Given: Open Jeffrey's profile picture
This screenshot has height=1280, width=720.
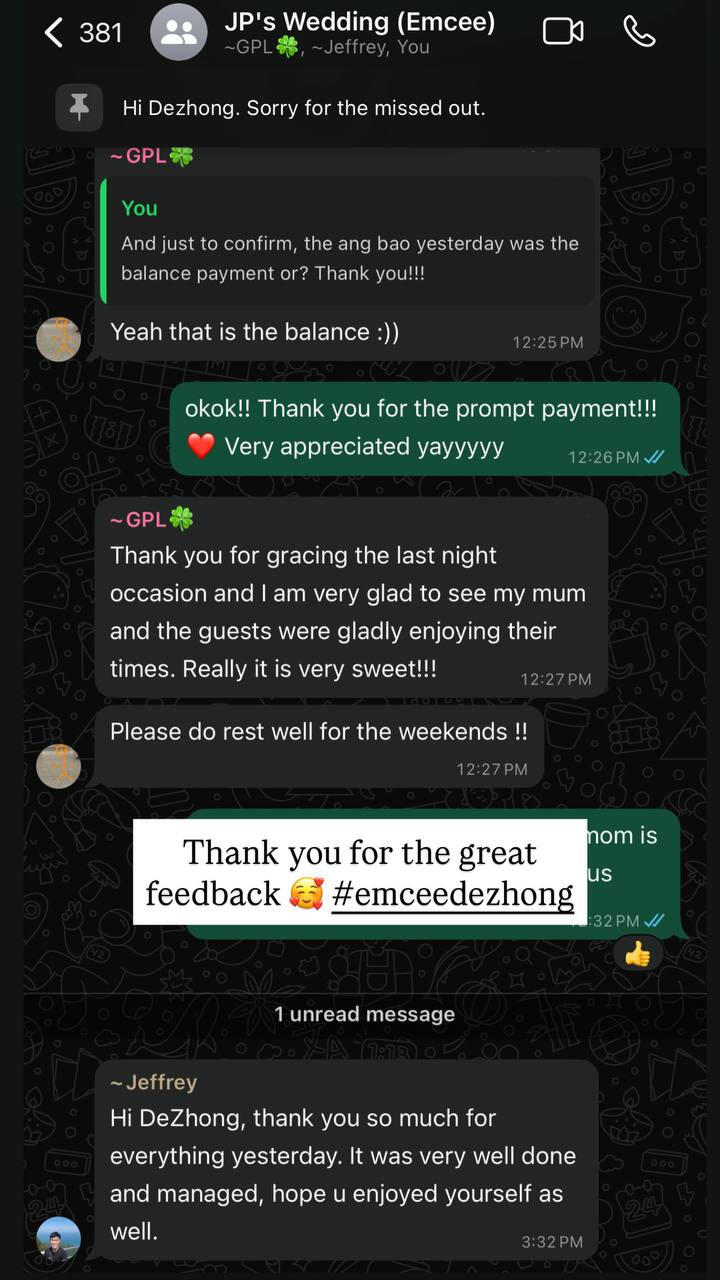Looking at the screenshot, I should [x=58, y=1238].
